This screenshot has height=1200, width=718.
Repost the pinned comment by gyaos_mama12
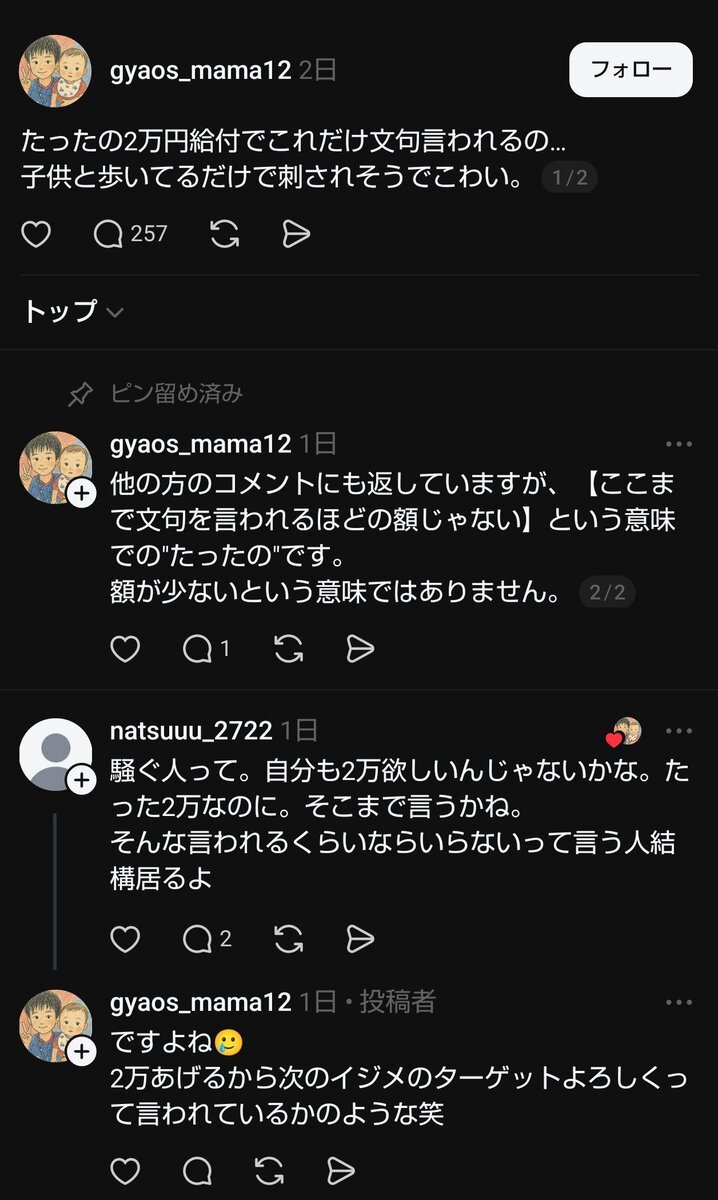[x=288, y=649]
